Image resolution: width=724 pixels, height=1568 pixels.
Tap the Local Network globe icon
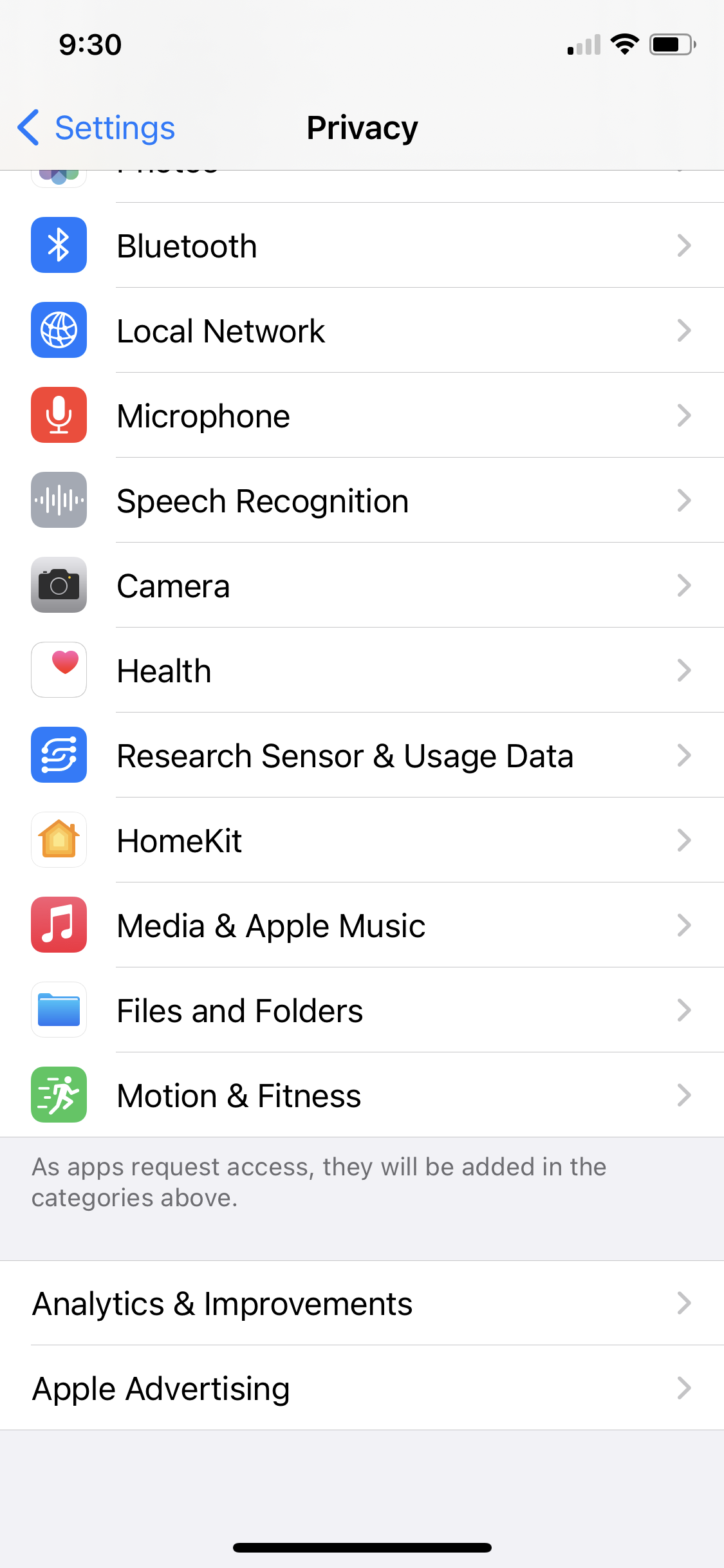click(59, 330)
